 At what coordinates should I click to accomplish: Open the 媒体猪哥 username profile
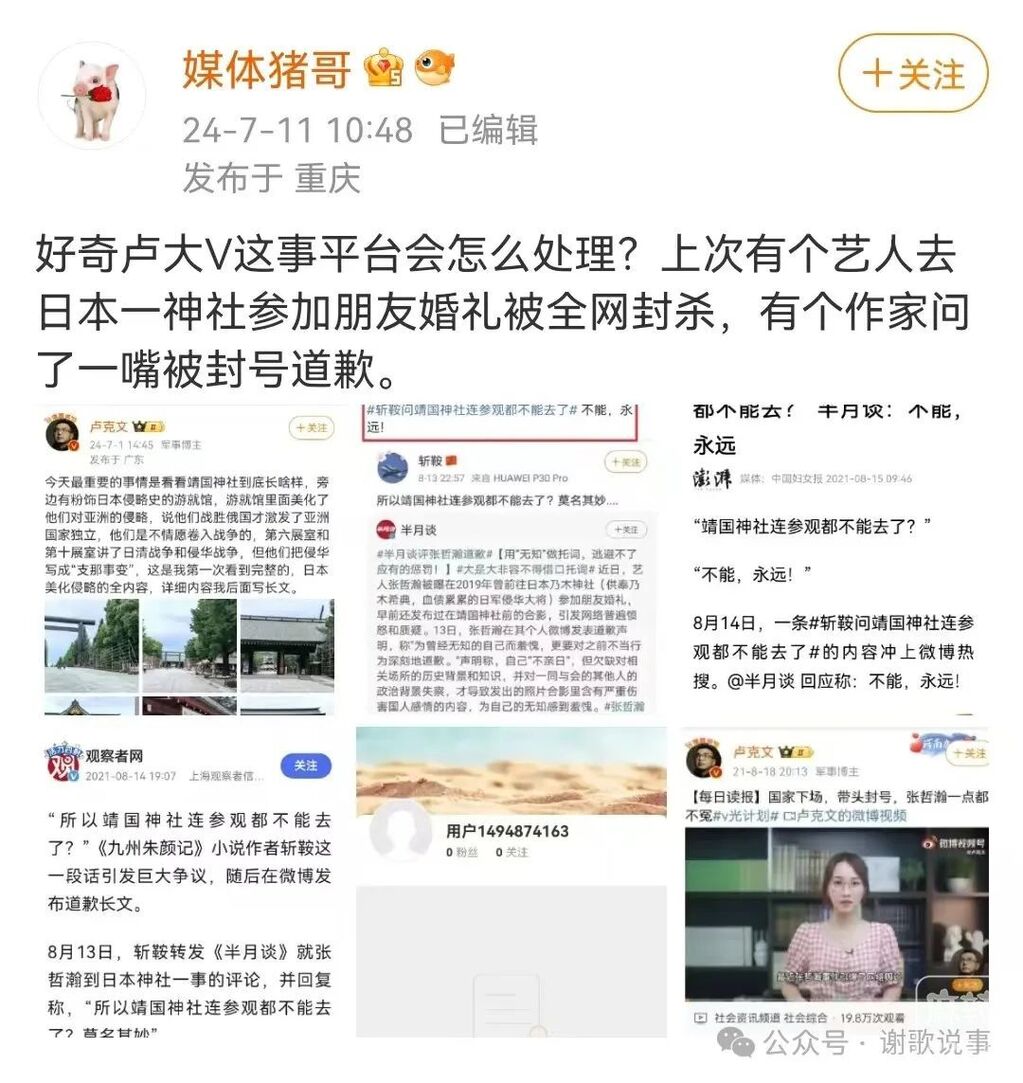coord(267,72)
